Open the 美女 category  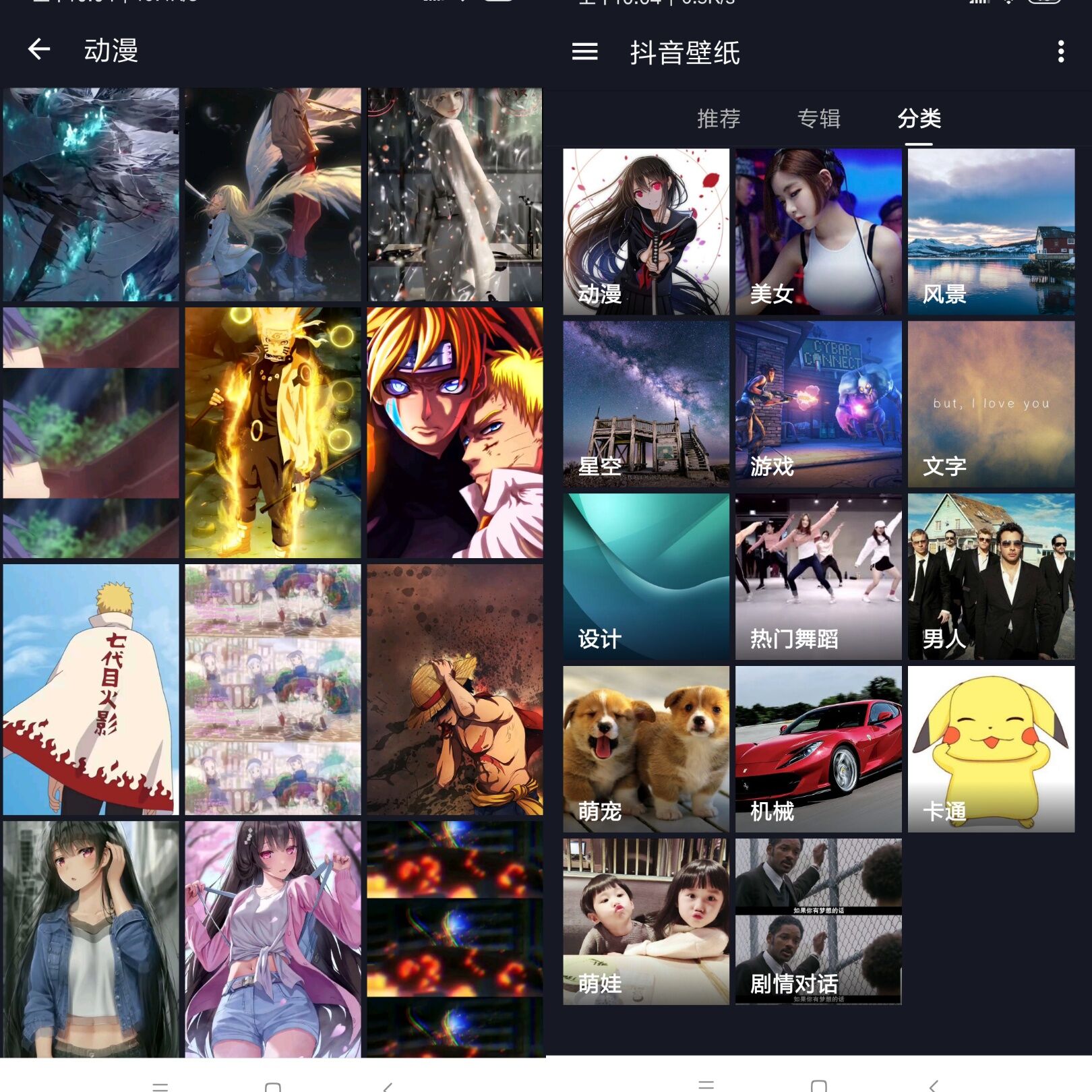[x=818, y=232]
